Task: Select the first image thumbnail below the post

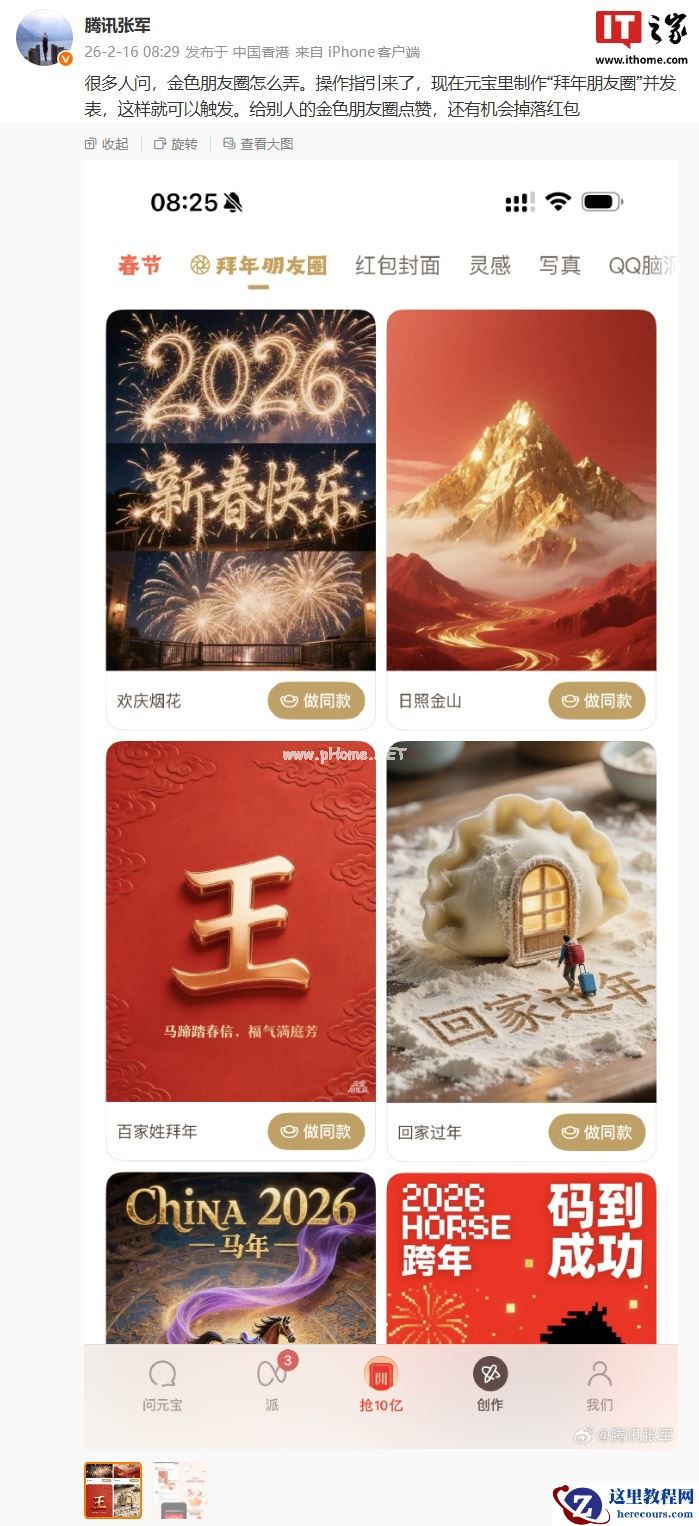Action: coord(113,1490)
